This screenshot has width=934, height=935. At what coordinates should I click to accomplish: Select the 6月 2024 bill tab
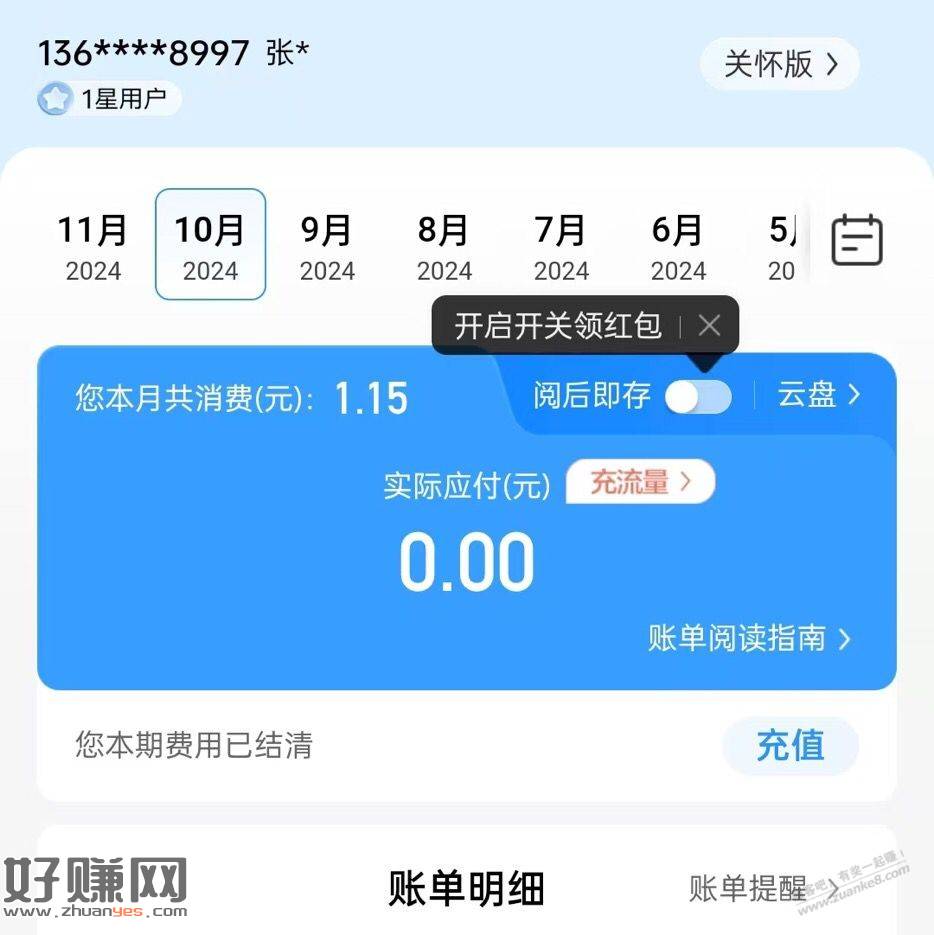pyautogui.click(x=678, y=245)
